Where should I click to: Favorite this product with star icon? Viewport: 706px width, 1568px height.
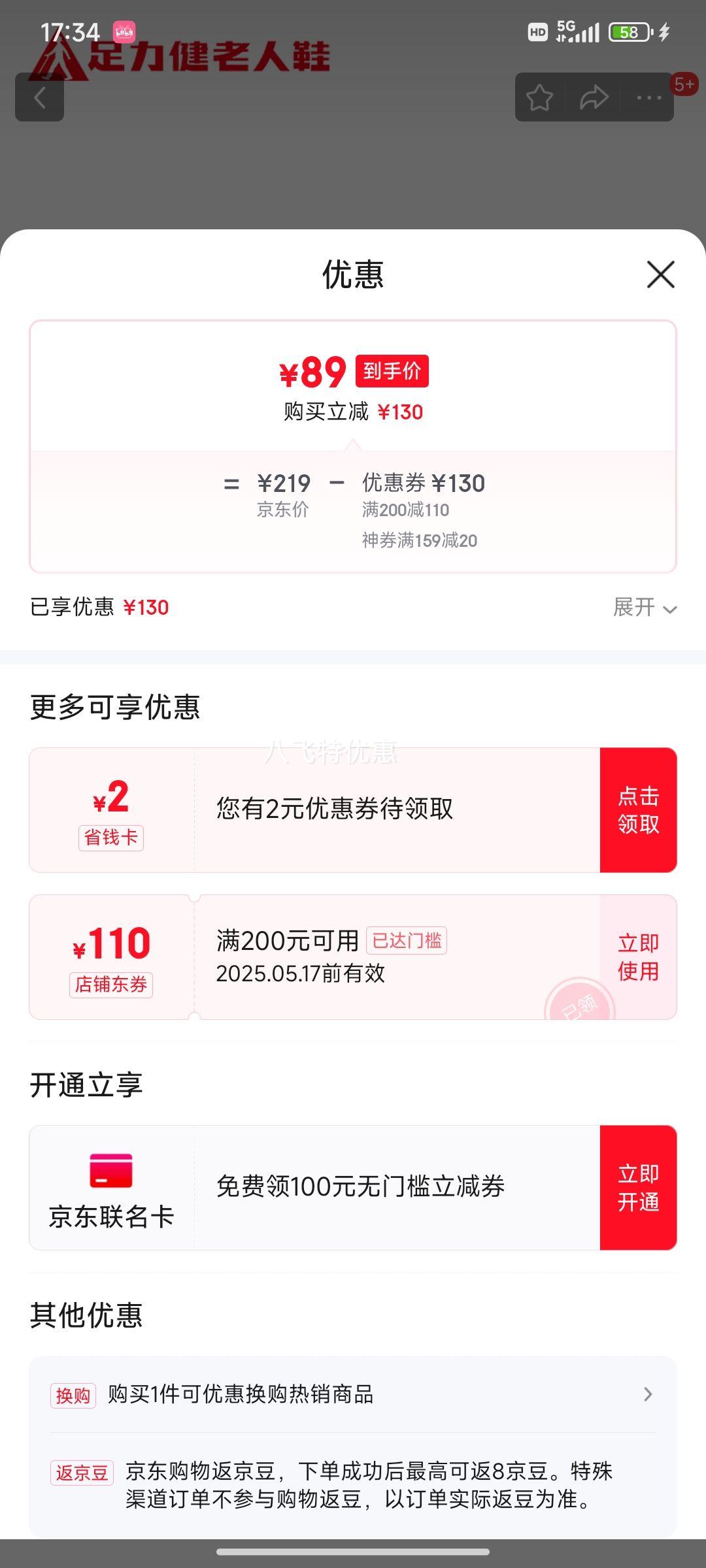point(540,97)
